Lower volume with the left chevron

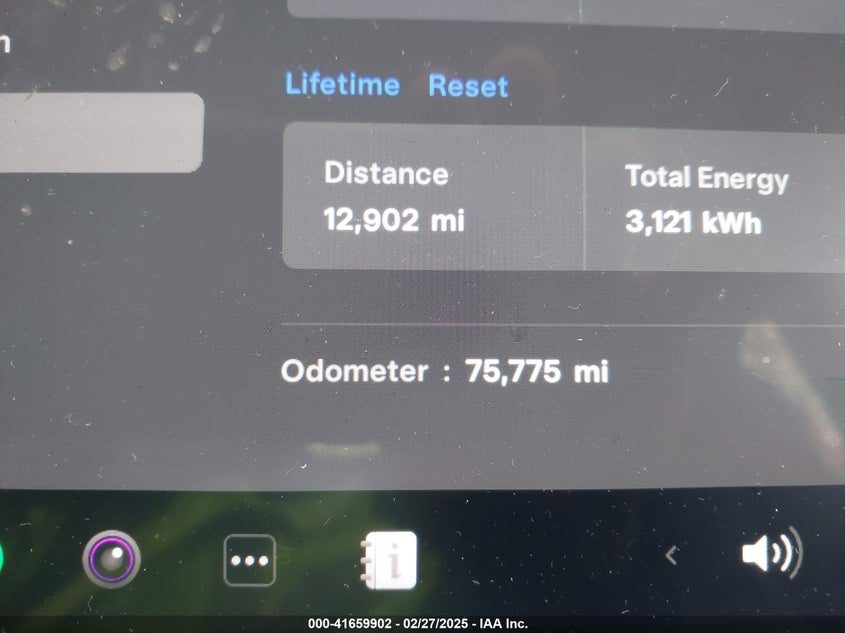pyautogui.click(x=672, y=555)
